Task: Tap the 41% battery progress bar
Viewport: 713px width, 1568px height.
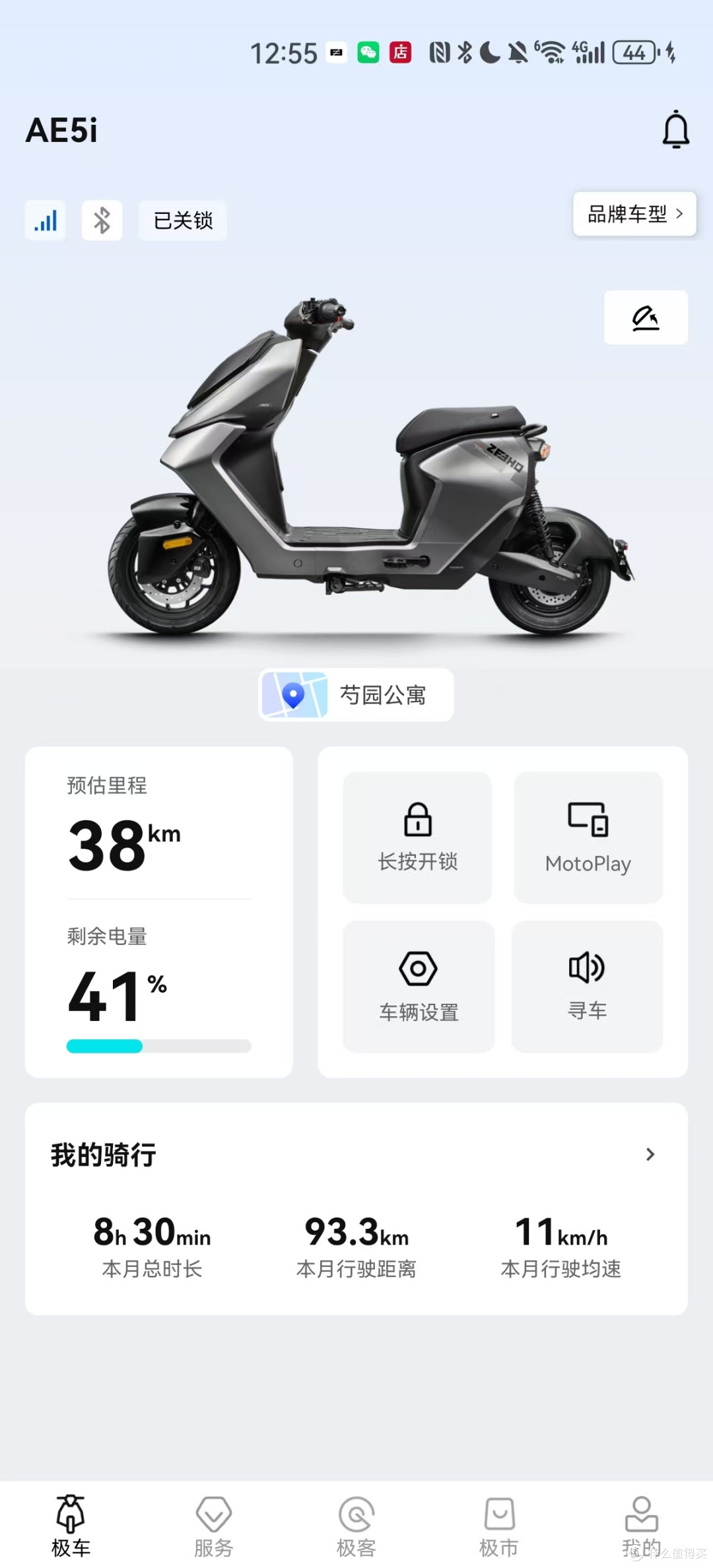Action: pos(158,1046)
